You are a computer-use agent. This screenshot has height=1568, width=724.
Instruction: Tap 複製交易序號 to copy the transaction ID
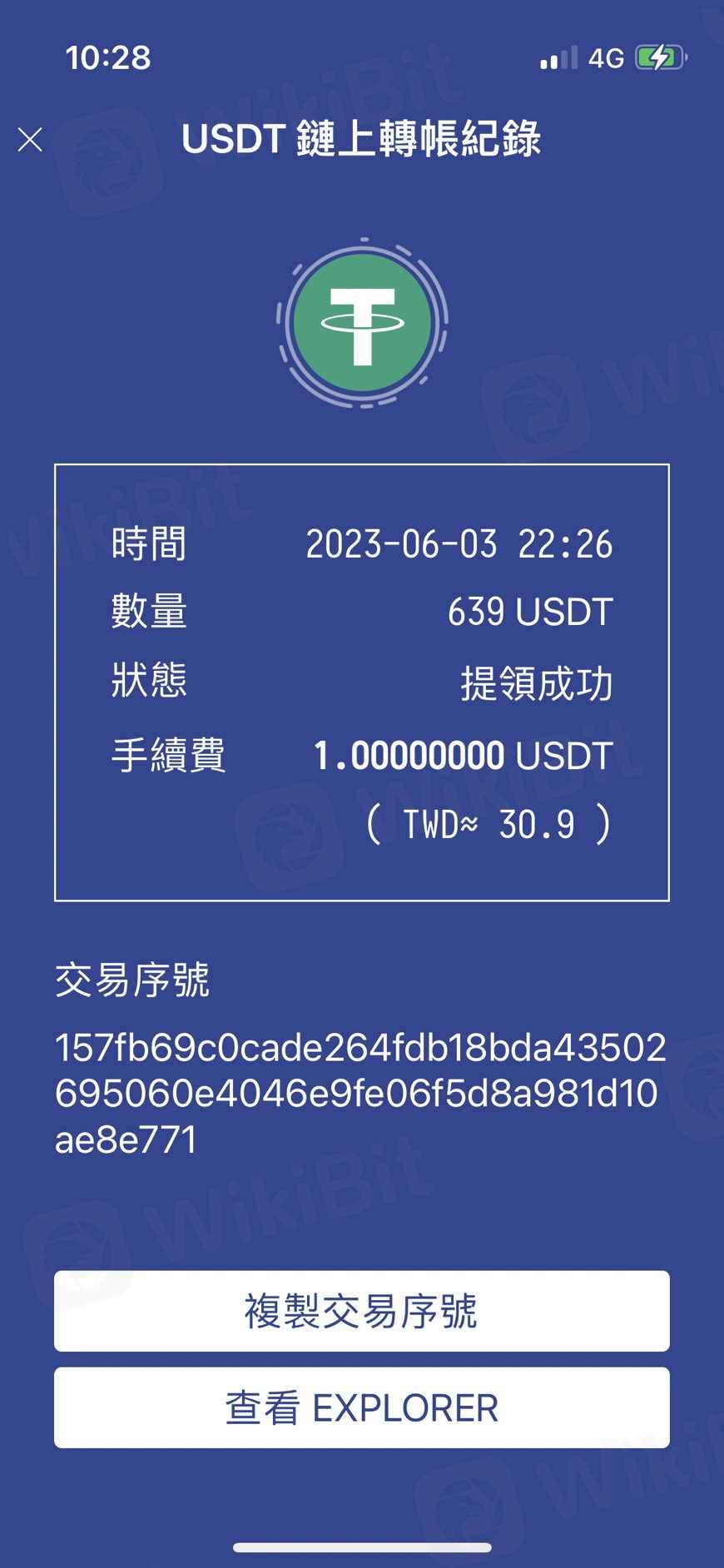[361, 1311]
